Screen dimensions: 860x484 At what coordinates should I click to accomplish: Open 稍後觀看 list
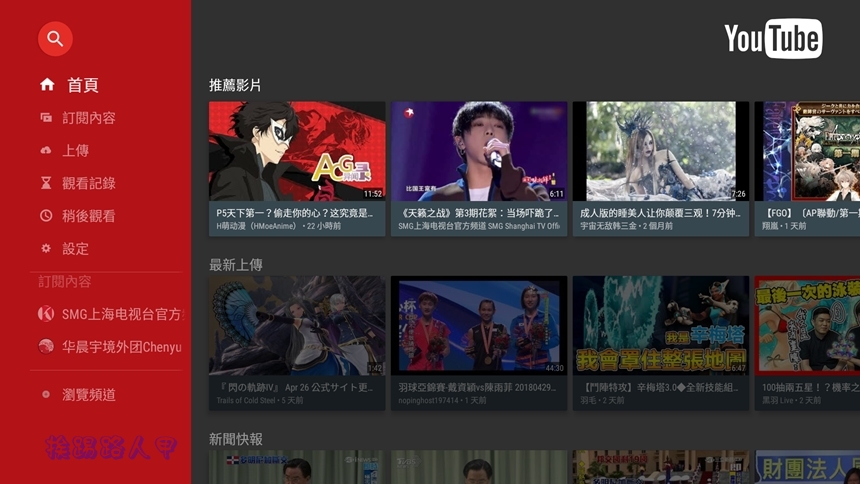click(x=88, y=216)
